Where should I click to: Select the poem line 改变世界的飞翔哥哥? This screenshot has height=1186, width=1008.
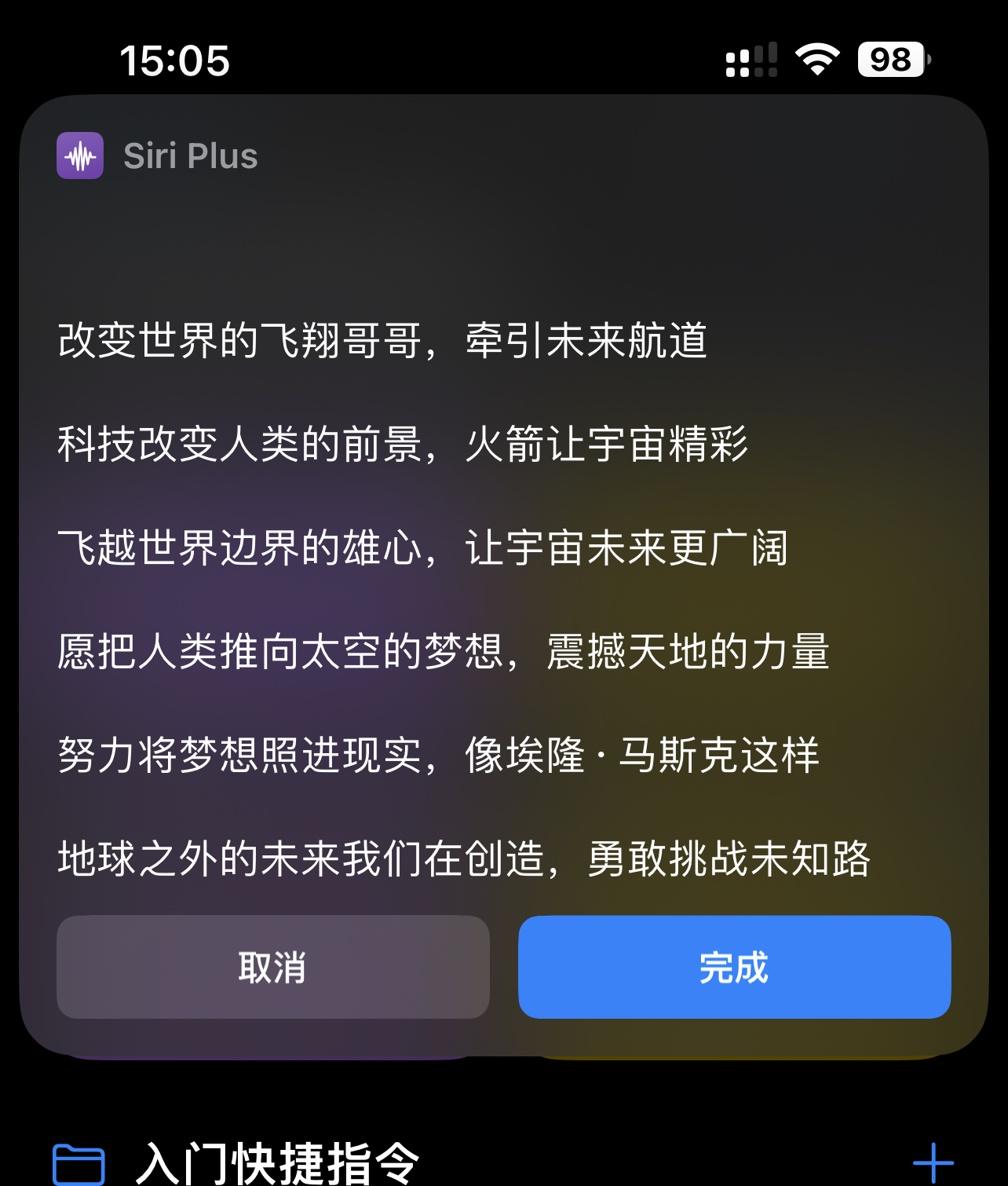381,341
